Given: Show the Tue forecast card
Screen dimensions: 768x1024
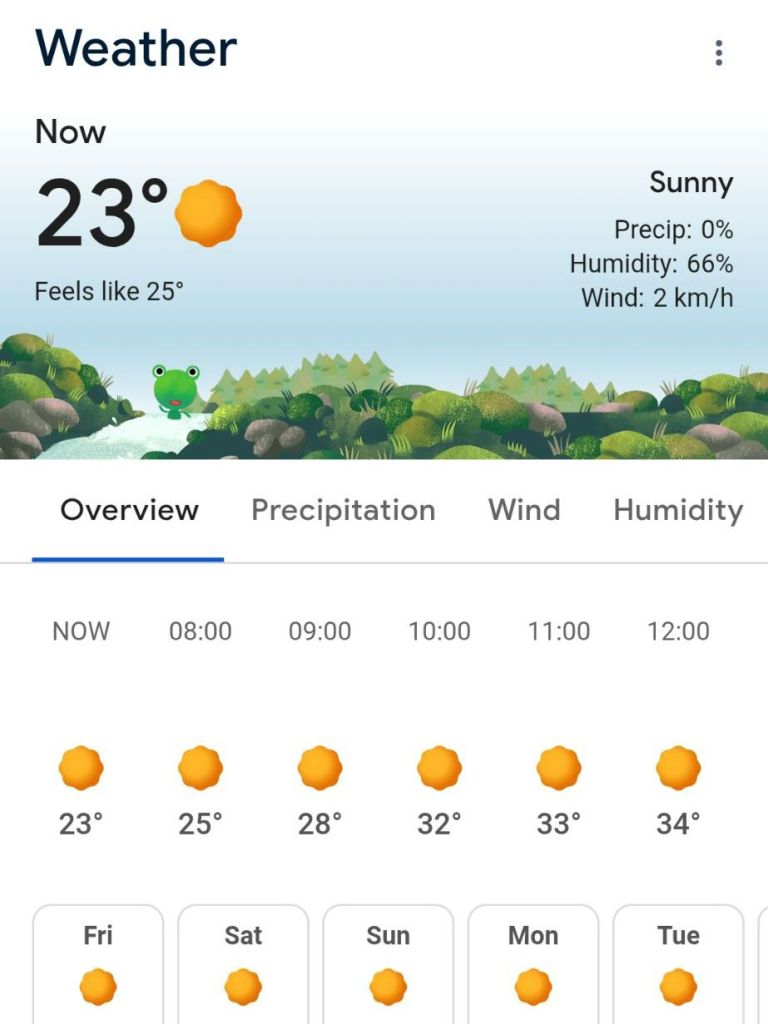Looking at the screenshot, I should pos(678,966).
